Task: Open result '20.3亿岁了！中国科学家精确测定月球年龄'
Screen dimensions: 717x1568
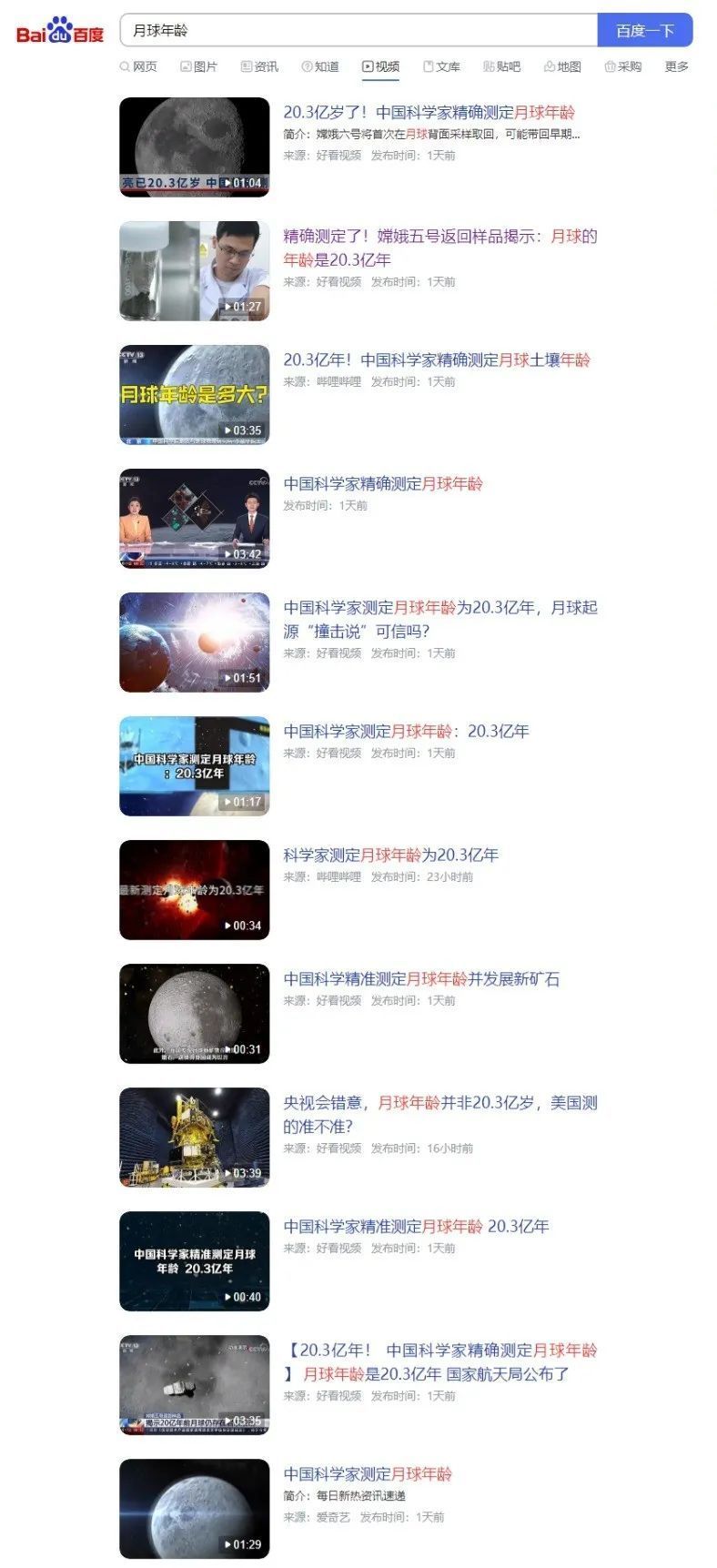Action: (x=429, y=113)
